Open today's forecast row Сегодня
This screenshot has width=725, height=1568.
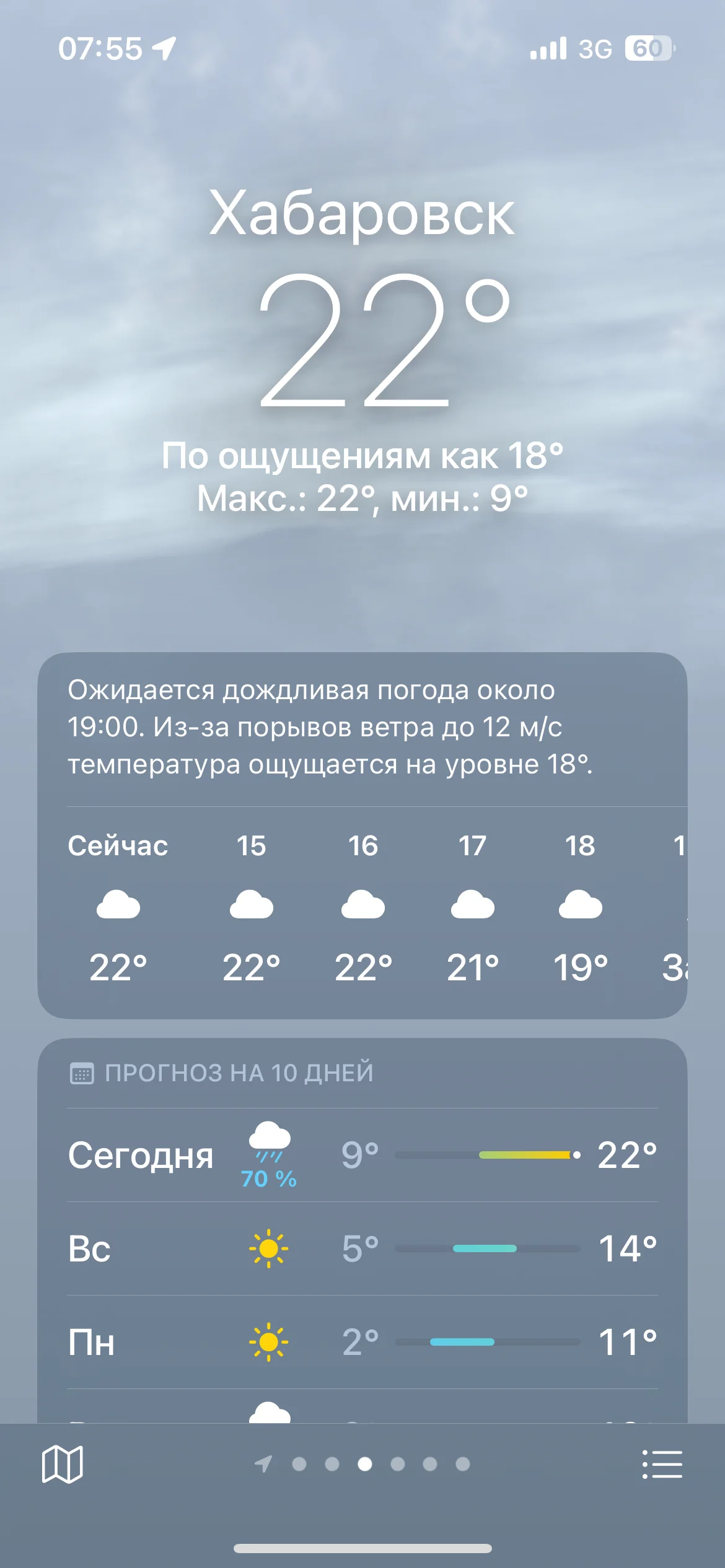(362, 1156)
